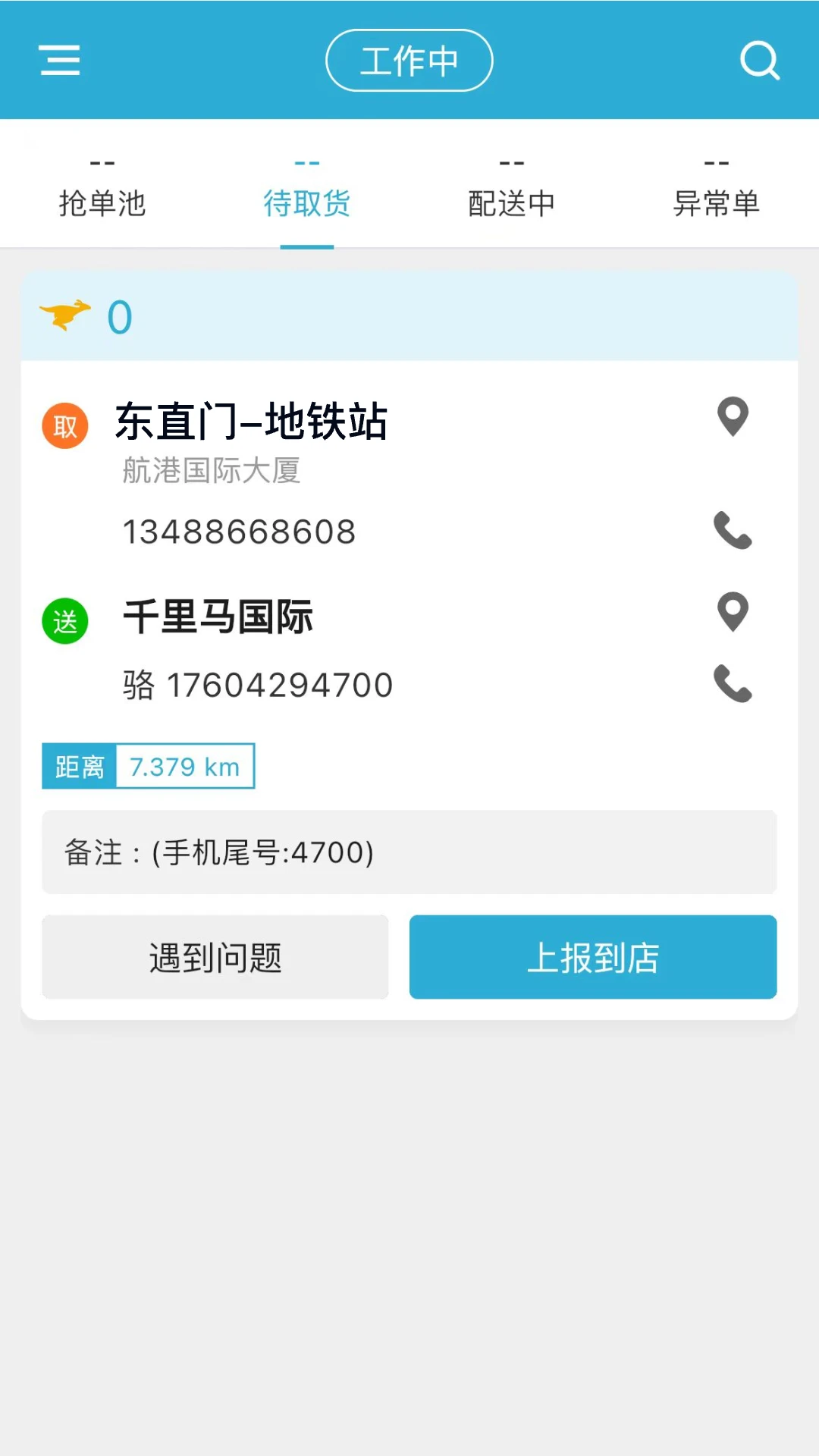
Task: Tap 遇到问题 to report an issue
Action: (x=215, y=956)
